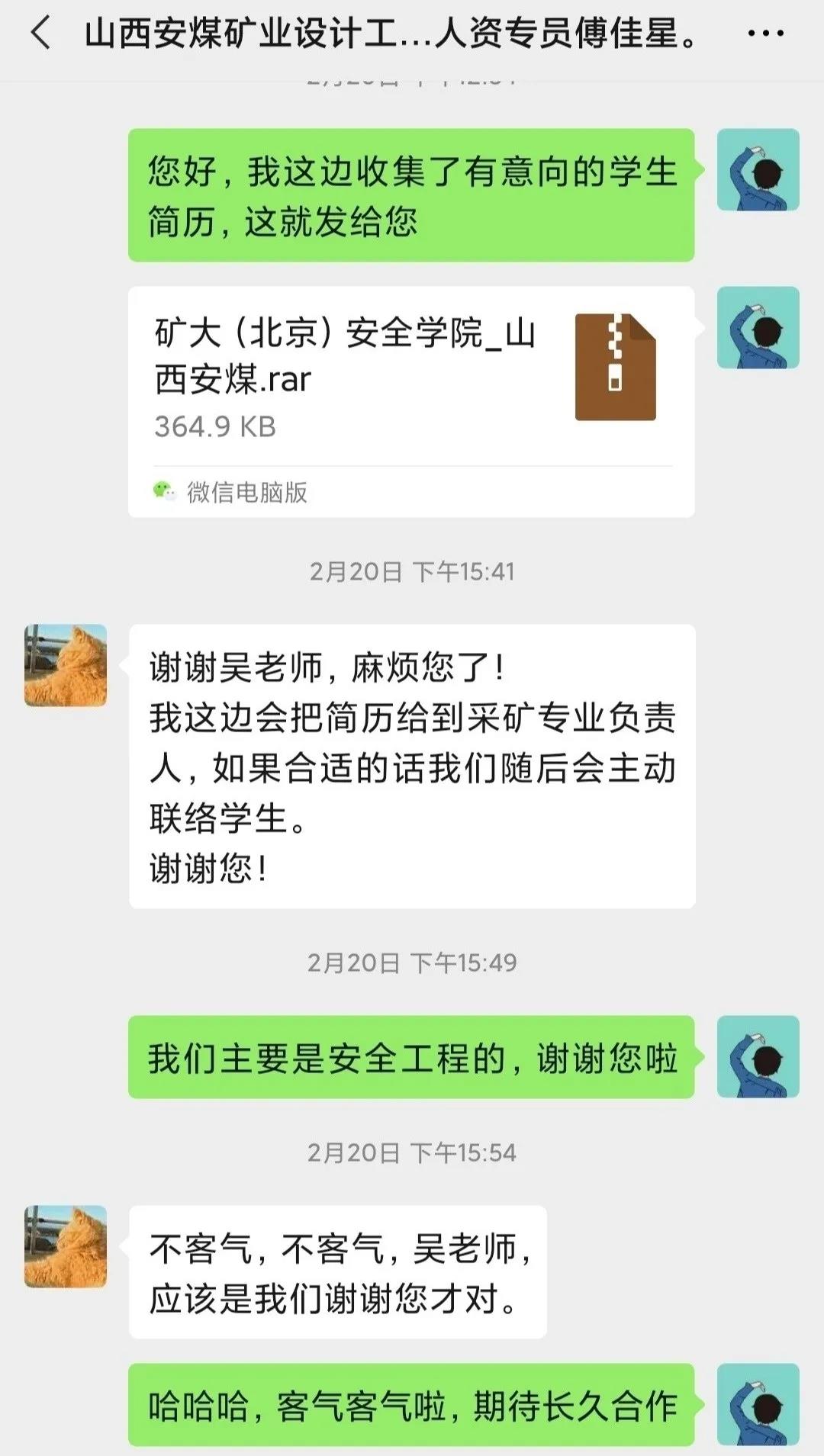Tap the cat avatar beside 不客气 message
The image size is (824, 1456).
tap(66, 1246)
